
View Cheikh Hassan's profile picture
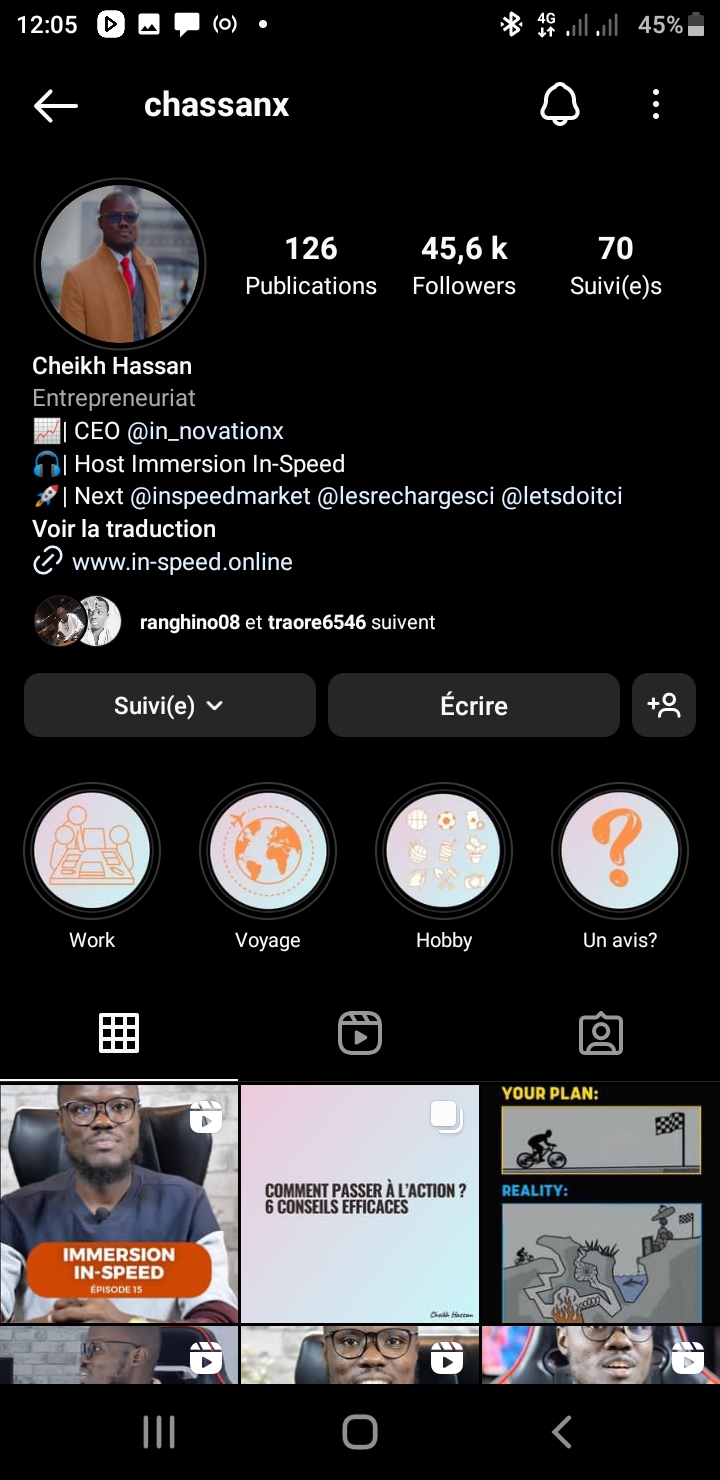(120, 264)
